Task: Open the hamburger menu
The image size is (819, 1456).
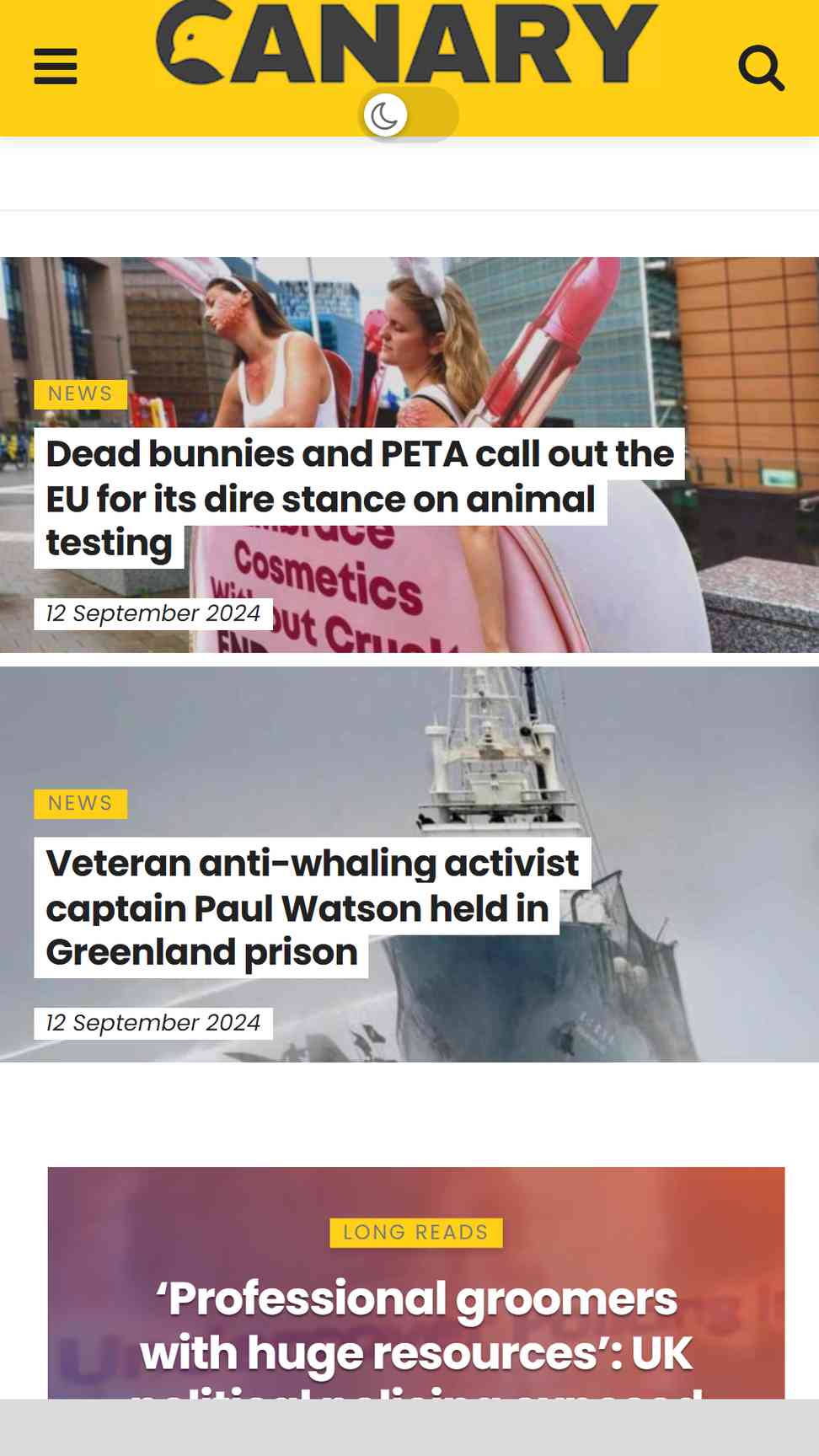Action: coord(56,67)
